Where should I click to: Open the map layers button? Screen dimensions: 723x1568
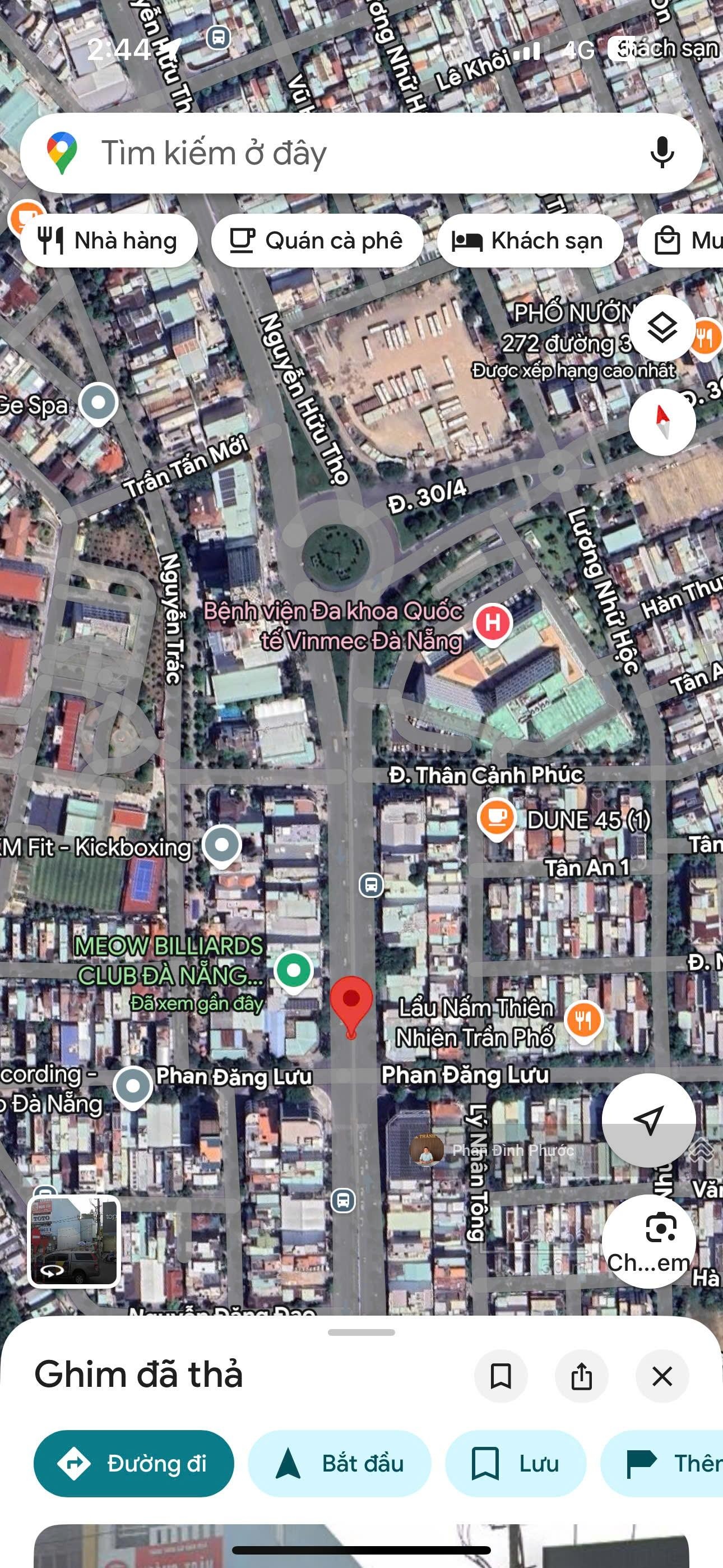click(x=661, y=328)
